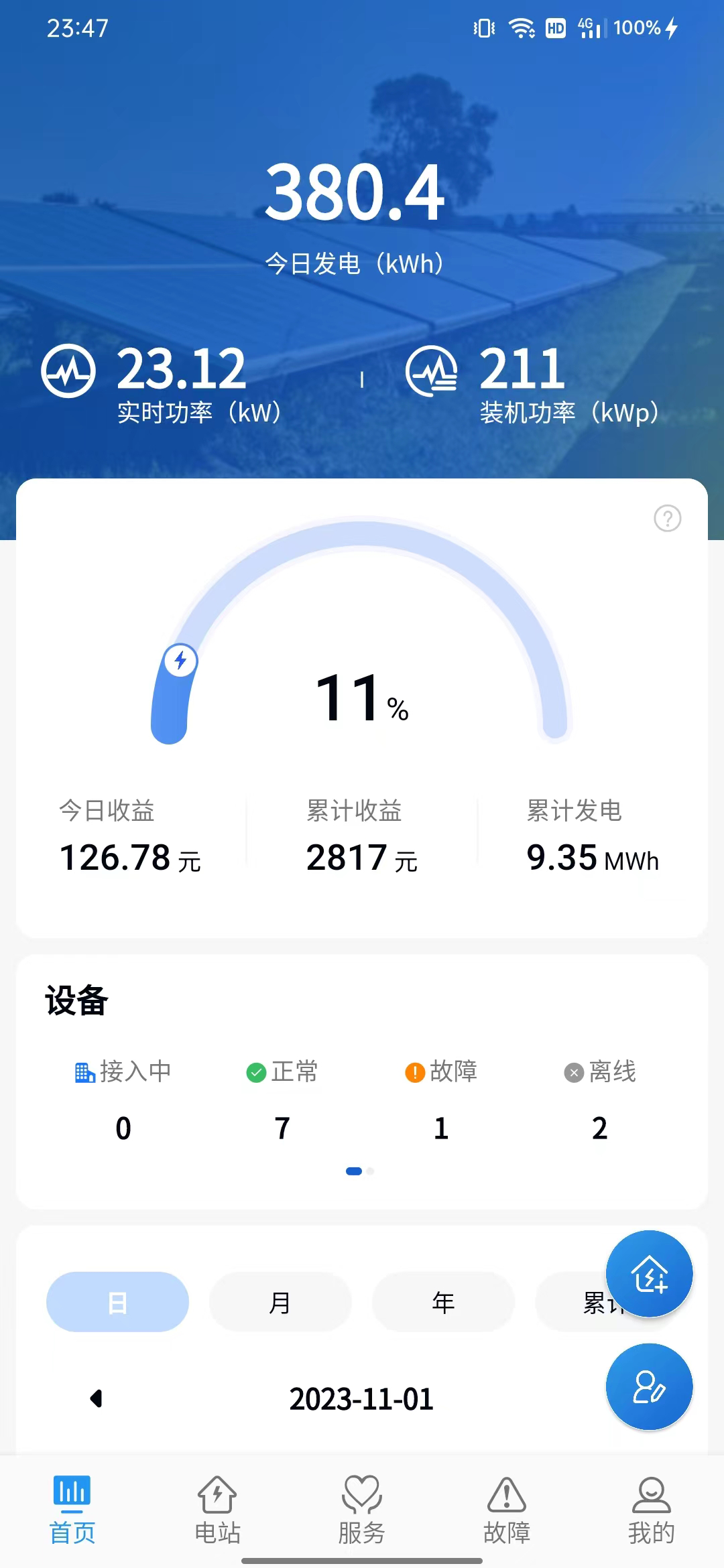Show 接入中 connecting devices
This screenshot has height=1568, width=724.
pos(123,1099)
